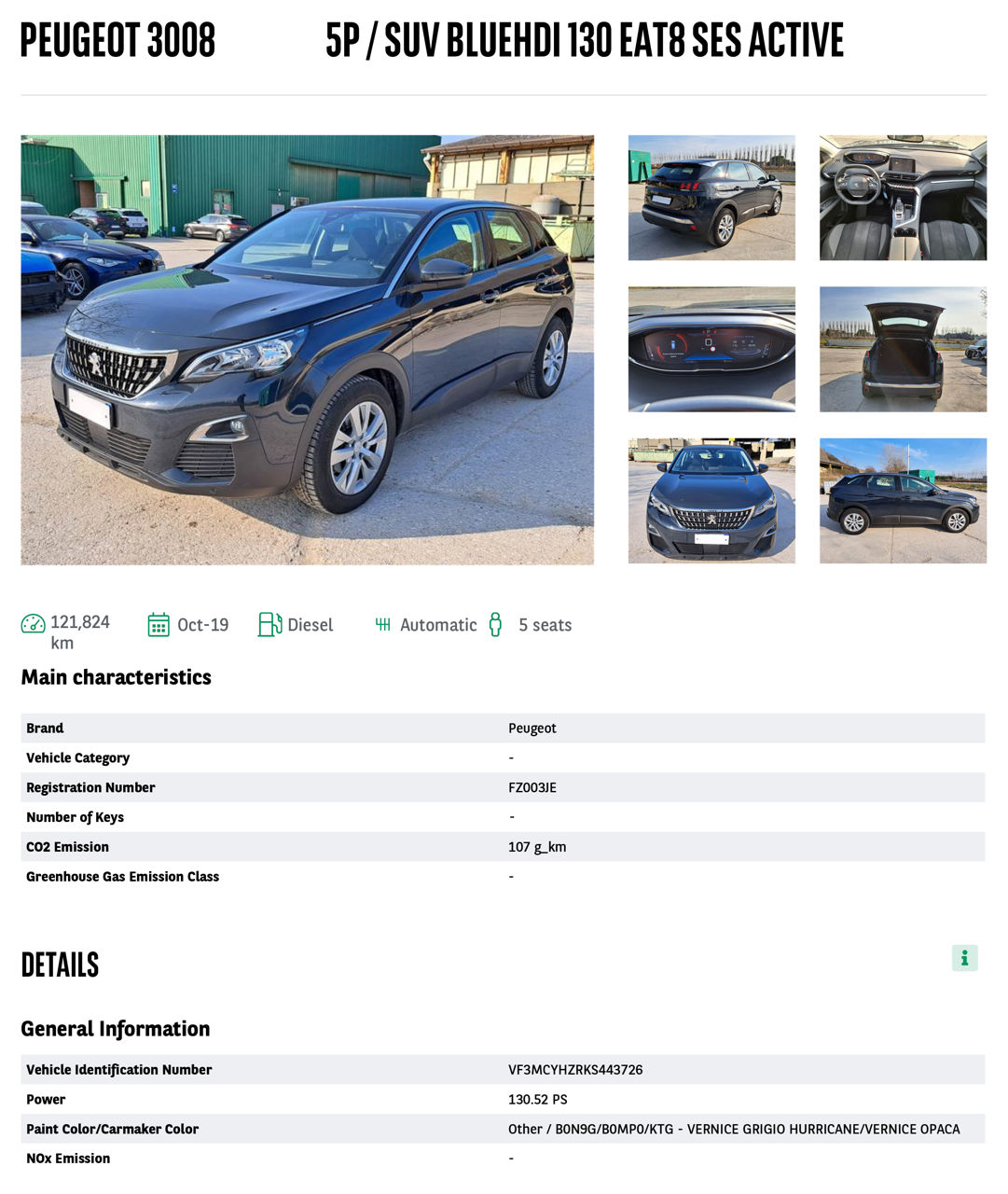Tap the green info icon beside Details
The image size is (1008, 1194).
(x=964, y=958)
